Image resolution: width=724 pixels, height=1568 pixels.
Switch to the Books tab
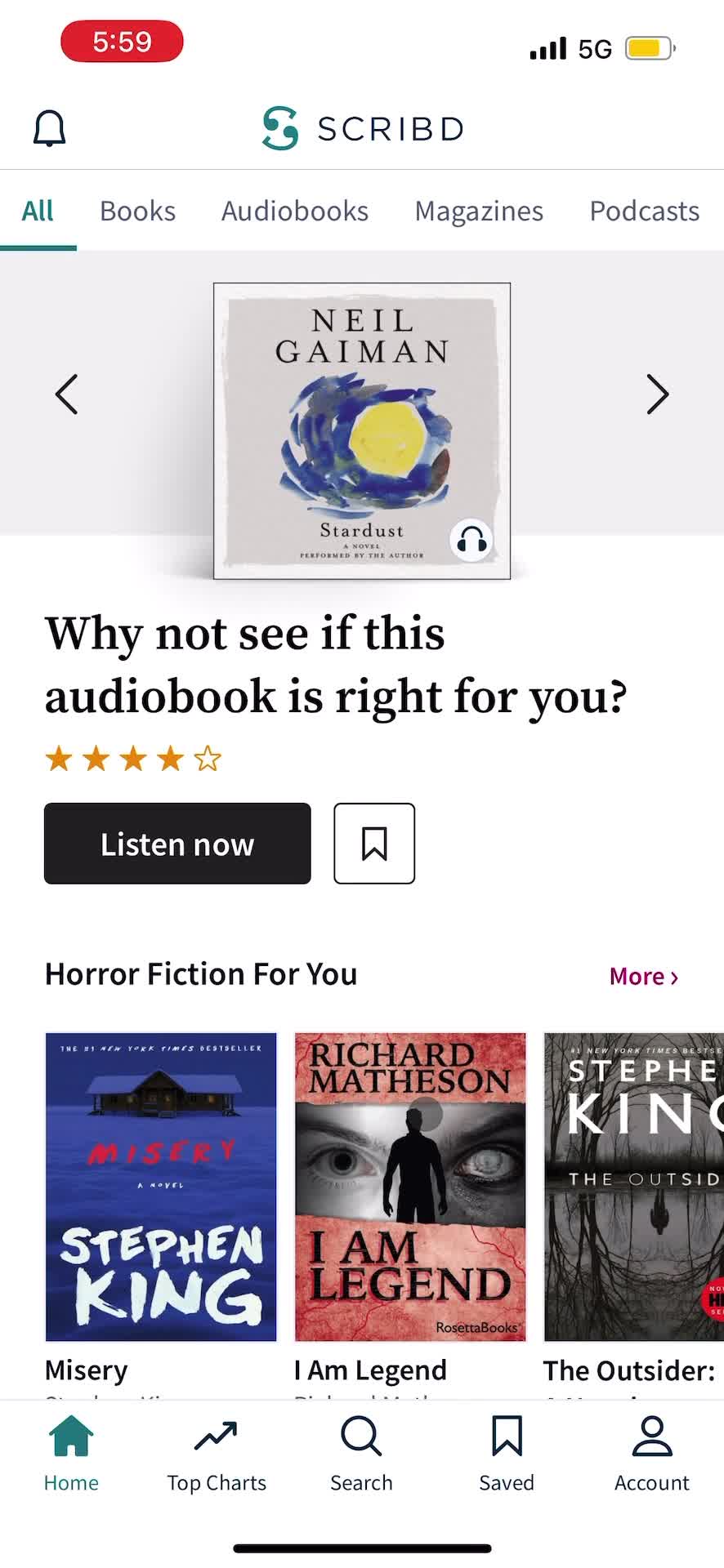tap(137, 211)
